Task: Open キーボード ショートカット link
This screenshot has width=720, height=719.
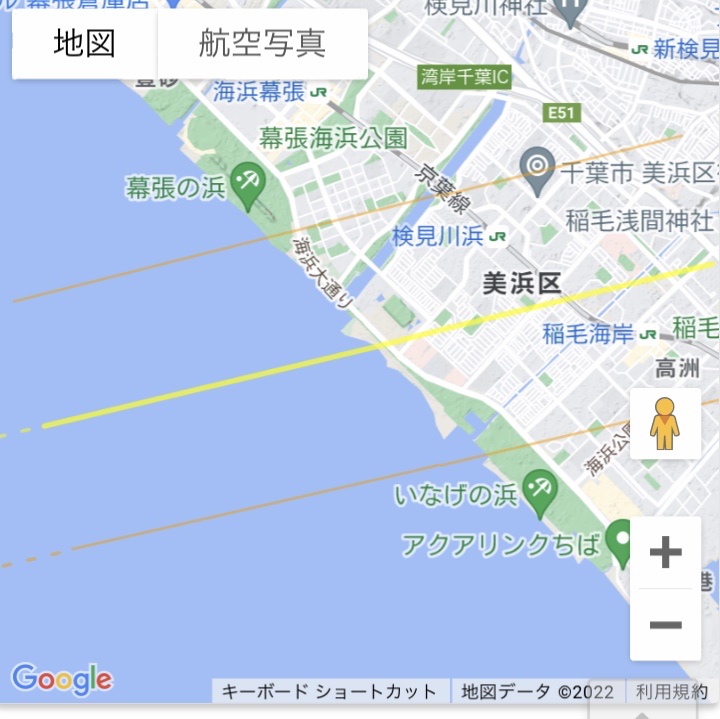Action: [329, 691]
